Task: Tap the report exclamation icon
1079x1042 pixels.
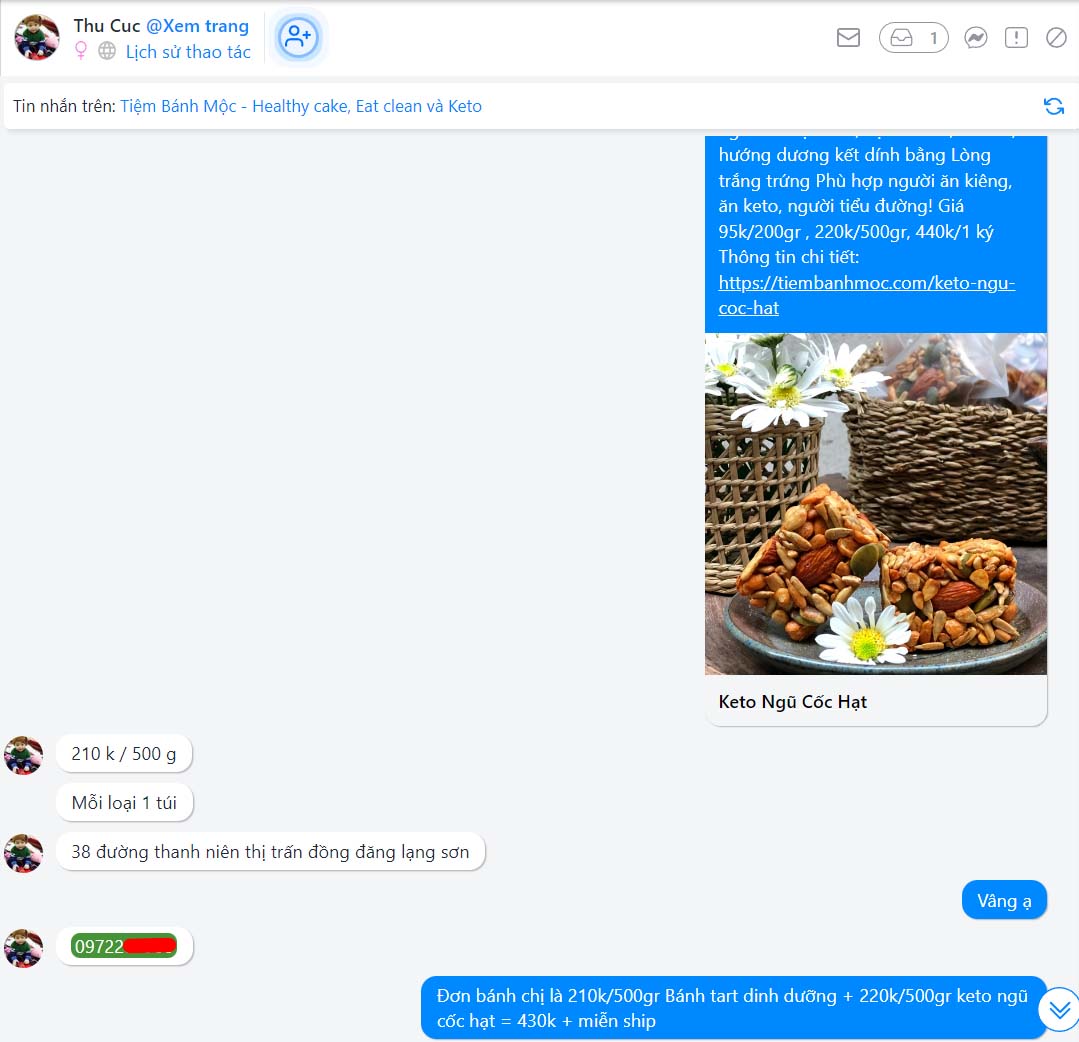Action: [1016, 38]
